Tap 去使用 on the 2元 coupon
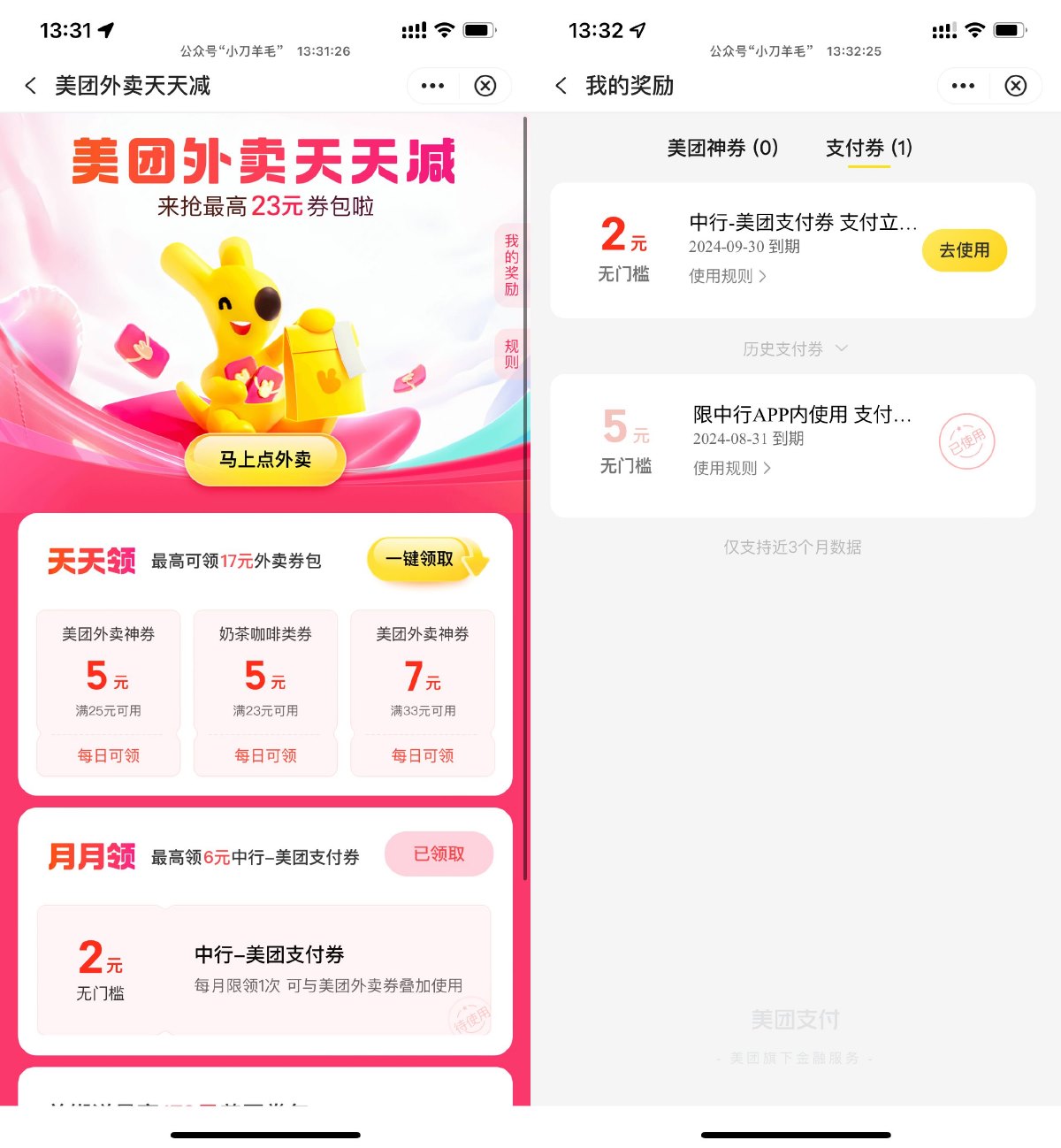Viewport: 1061px width, 1148px height. (x=964, y=250)
